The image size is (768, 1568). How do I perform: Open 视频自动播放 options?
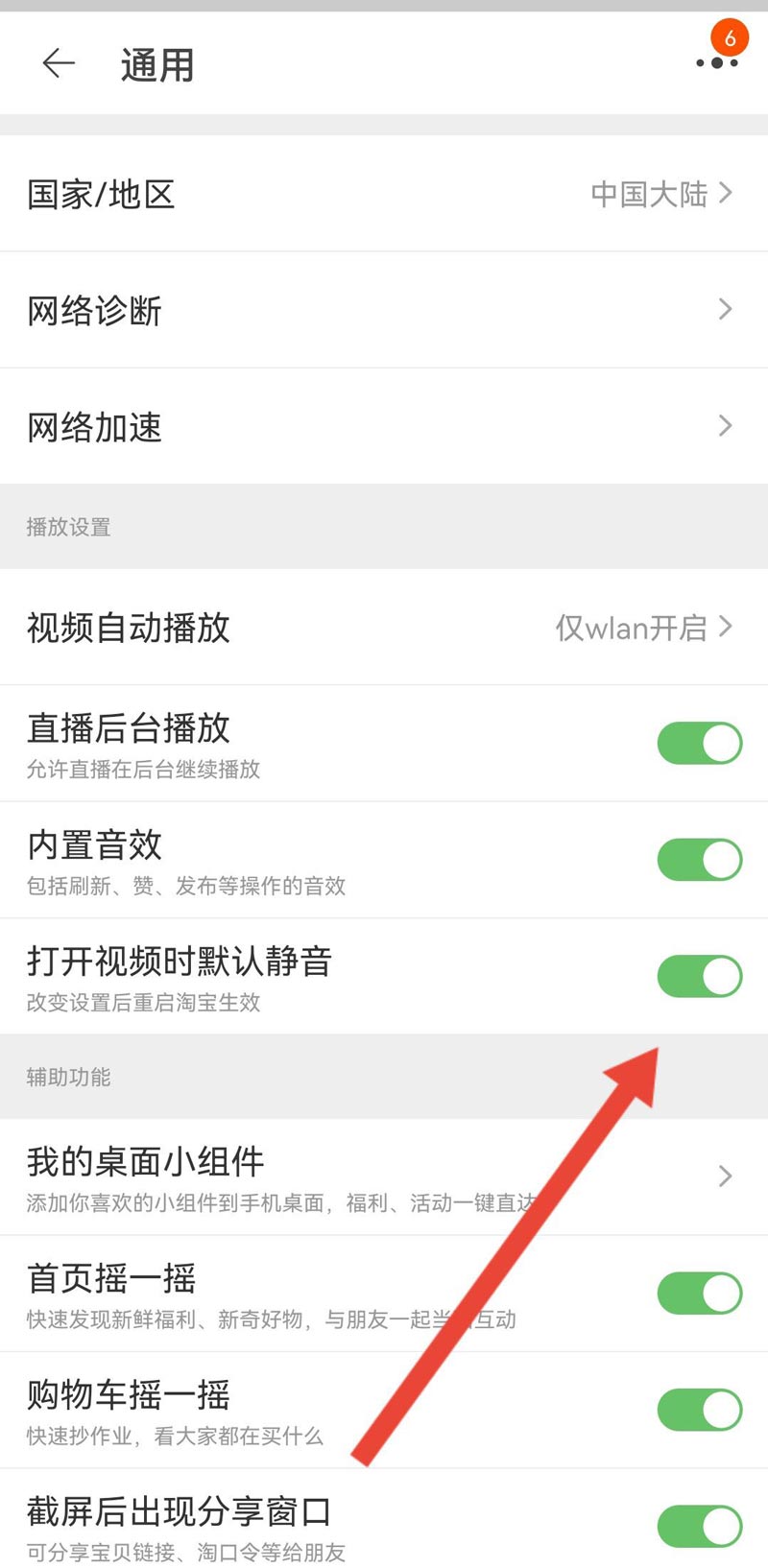pos(384,628)
